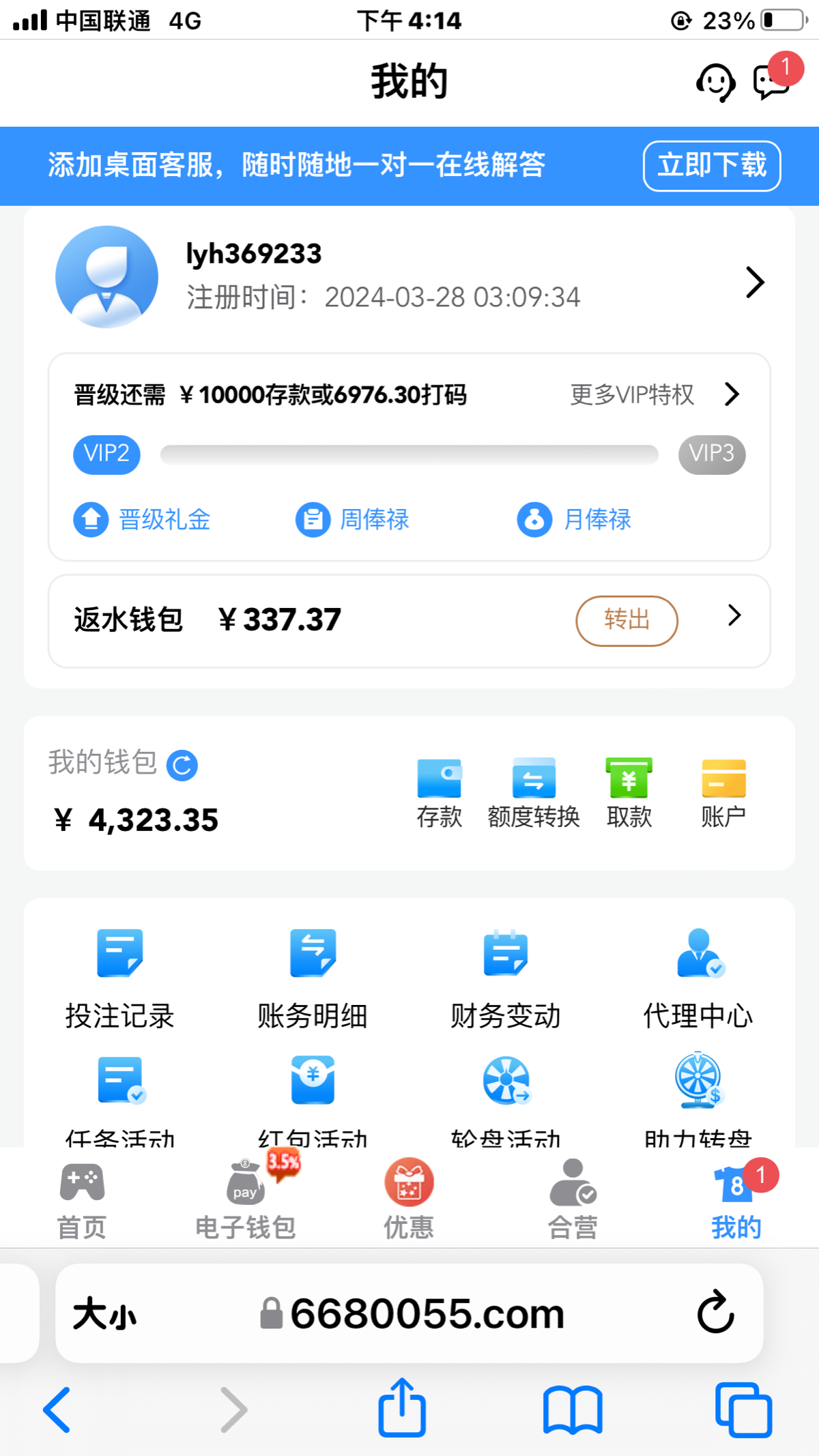Tap the 6680055.com address bar

(409, 1313)
